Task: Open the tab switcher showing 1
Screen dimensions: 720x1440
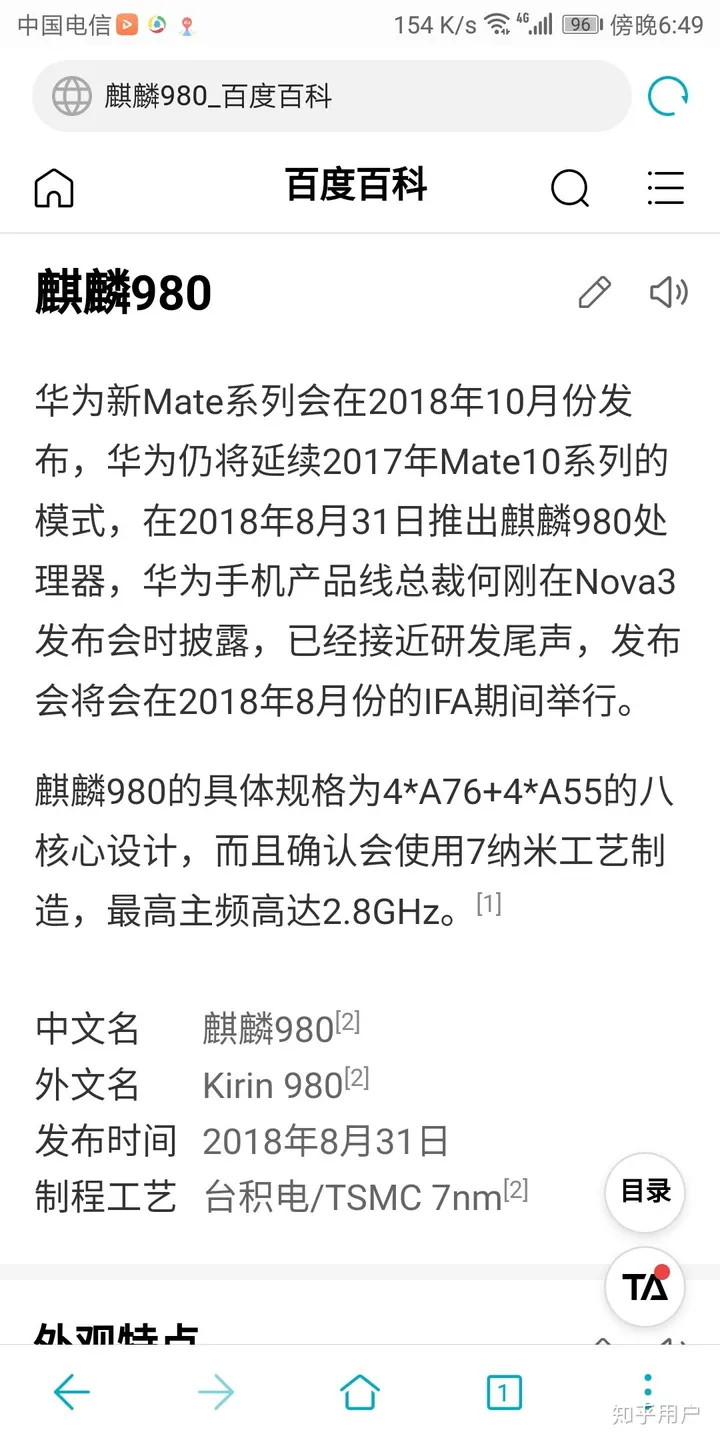Action: (504, 1391)
